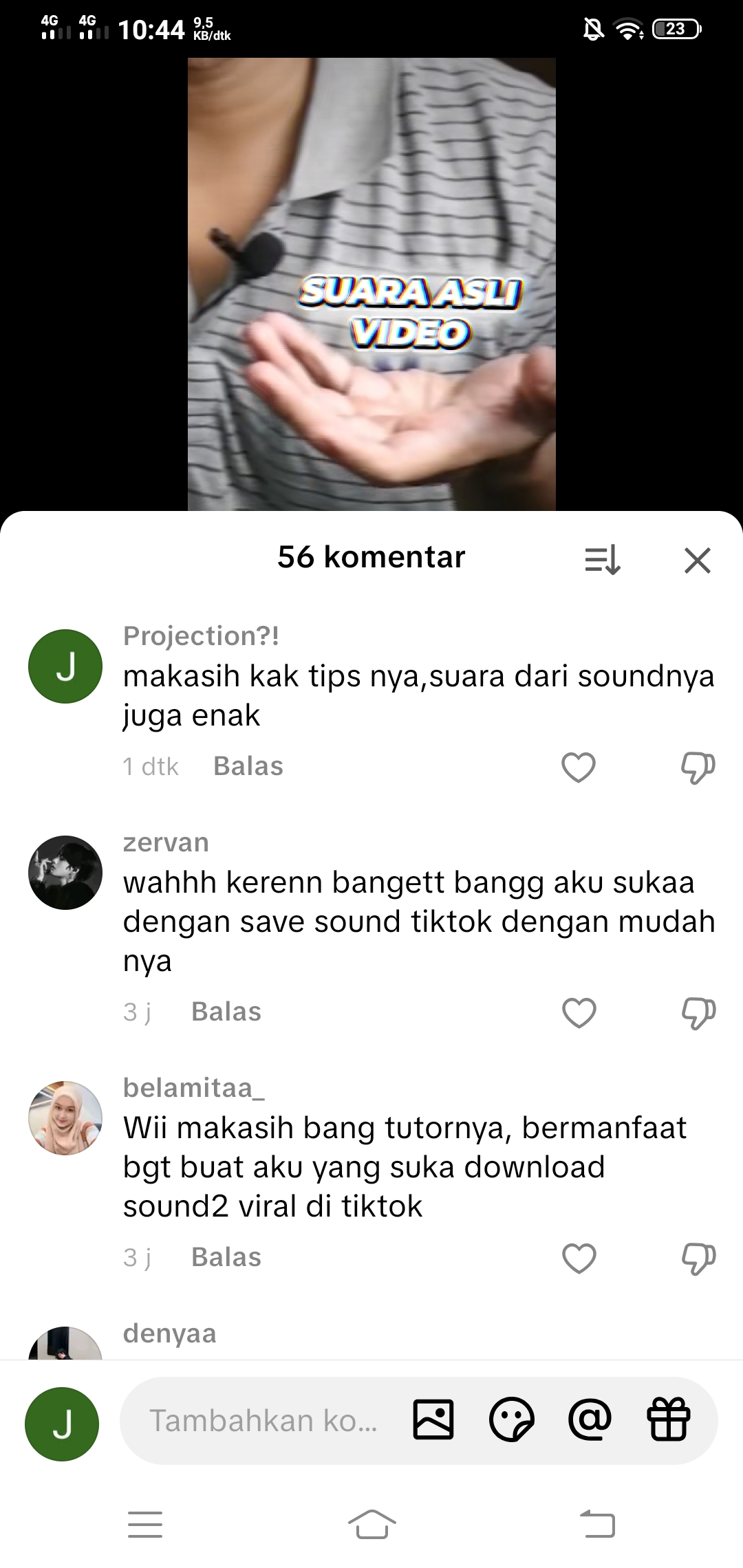743x1568 pixels.
Task: Reply to zervan's comment
Action: tap(226, 1012)
